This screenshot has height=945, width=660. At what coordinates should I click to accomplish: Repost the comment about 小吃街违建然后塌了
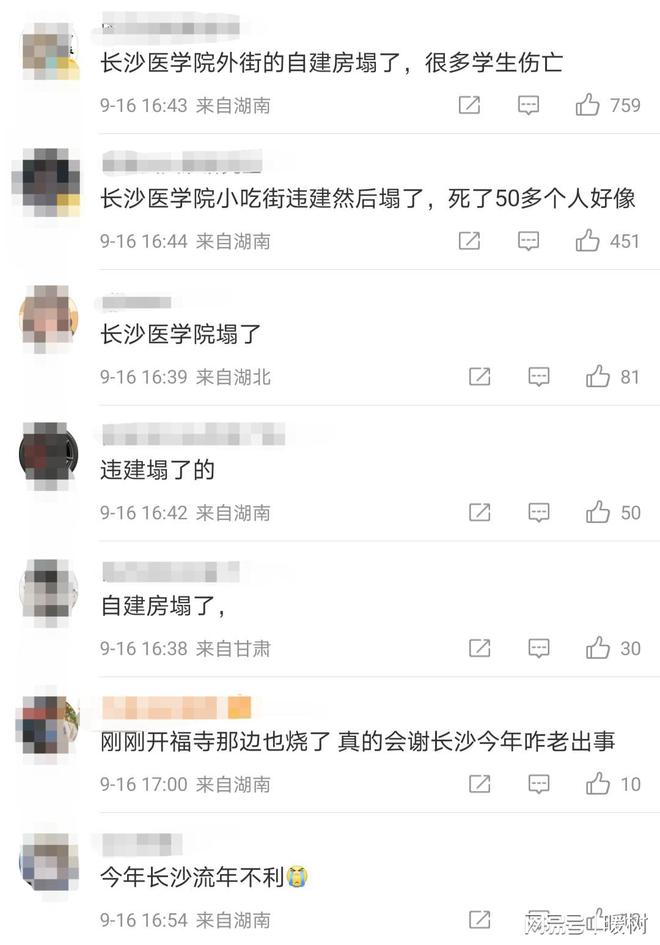click(x=469, y=241)
